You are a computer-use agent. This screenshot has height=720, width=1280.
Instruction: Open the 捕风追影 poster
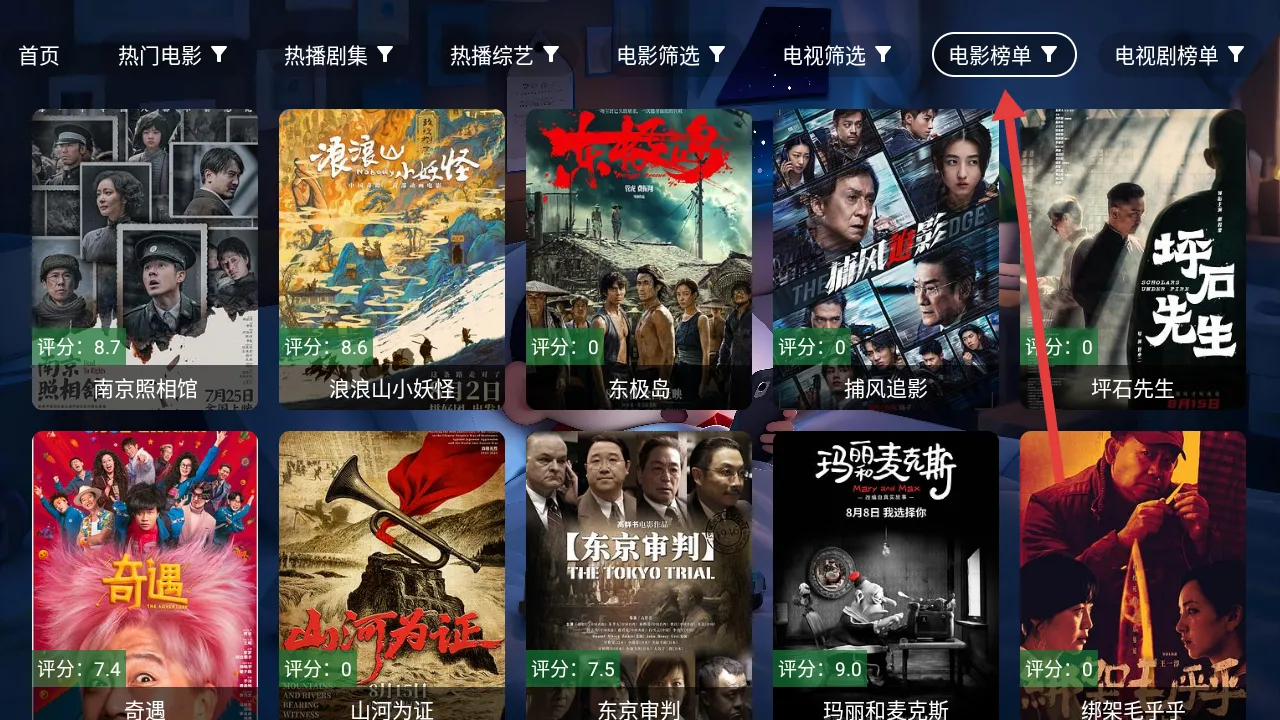tap(886, 259)
